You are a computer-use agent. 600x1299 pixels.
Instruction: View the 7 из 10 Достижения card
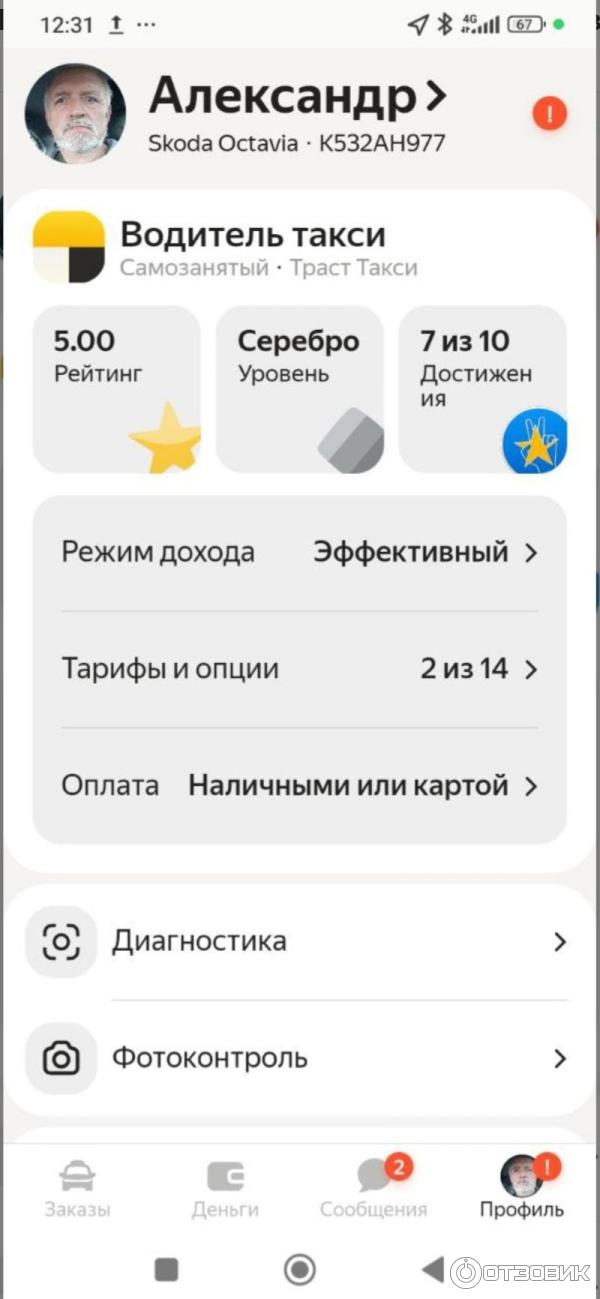[x=482, y=388]
